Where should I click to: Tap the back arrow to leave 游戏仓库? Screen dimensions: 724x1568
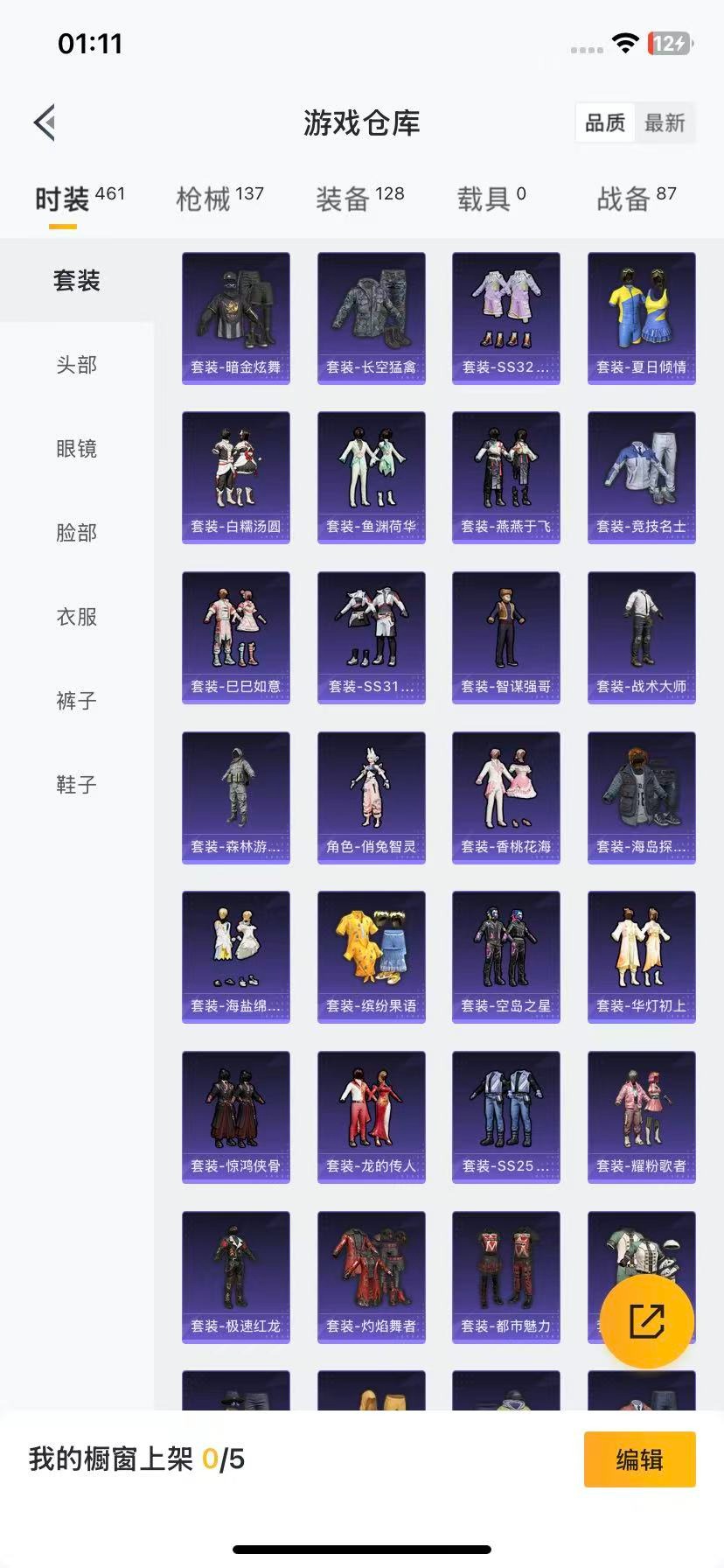click(x=45, y=122)
